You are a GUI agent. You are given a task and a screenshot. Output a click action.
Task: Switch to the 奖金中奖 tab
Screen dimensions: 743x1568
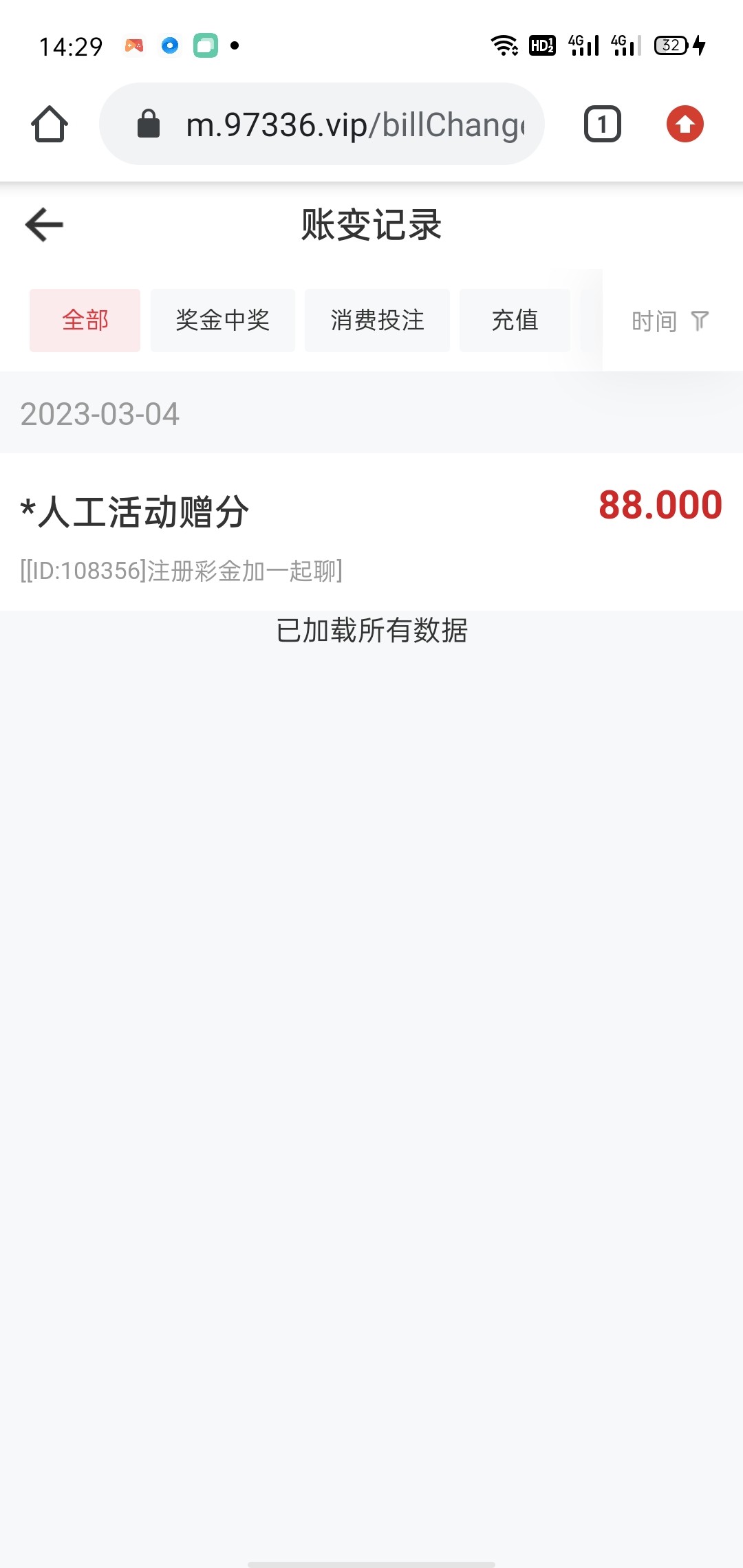(x=222, y=320)
